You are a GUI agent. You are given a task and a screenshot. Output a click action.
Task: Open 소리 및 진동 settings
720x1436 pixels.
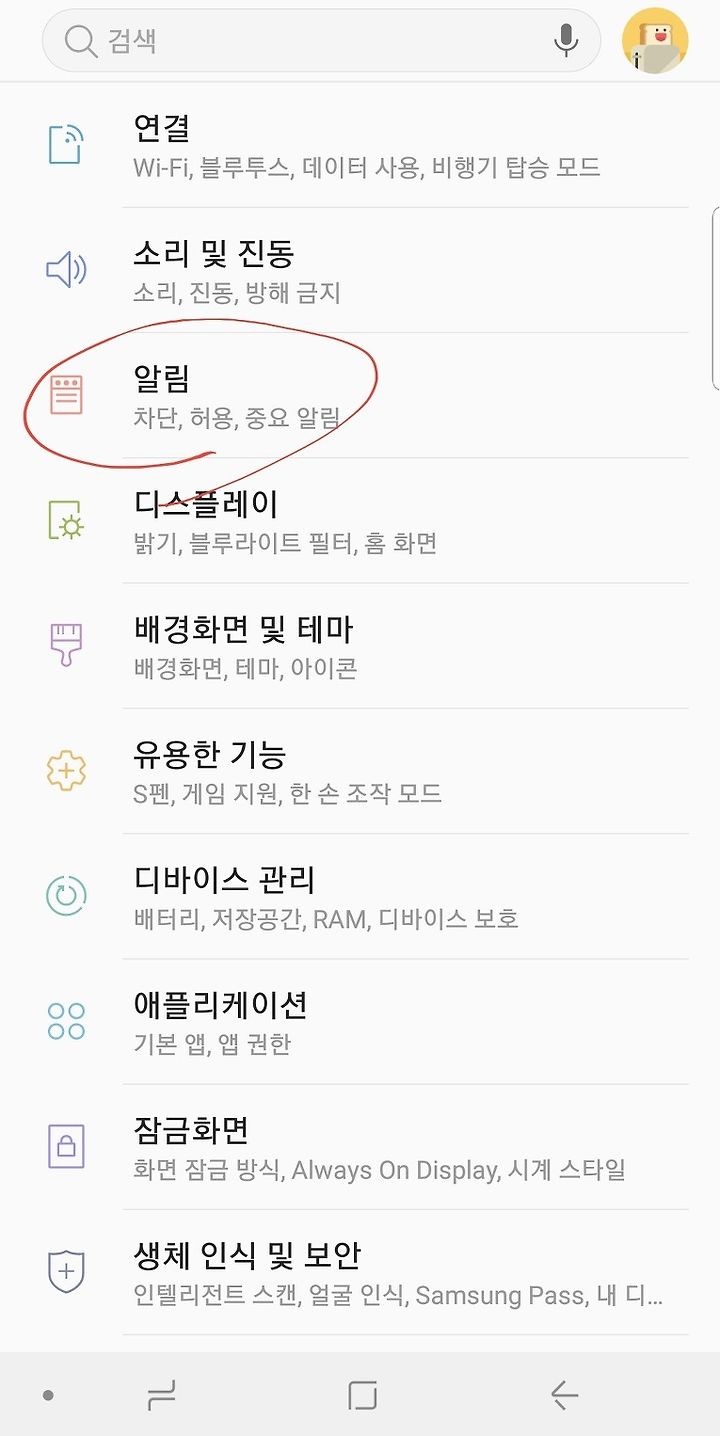[360, 270]
